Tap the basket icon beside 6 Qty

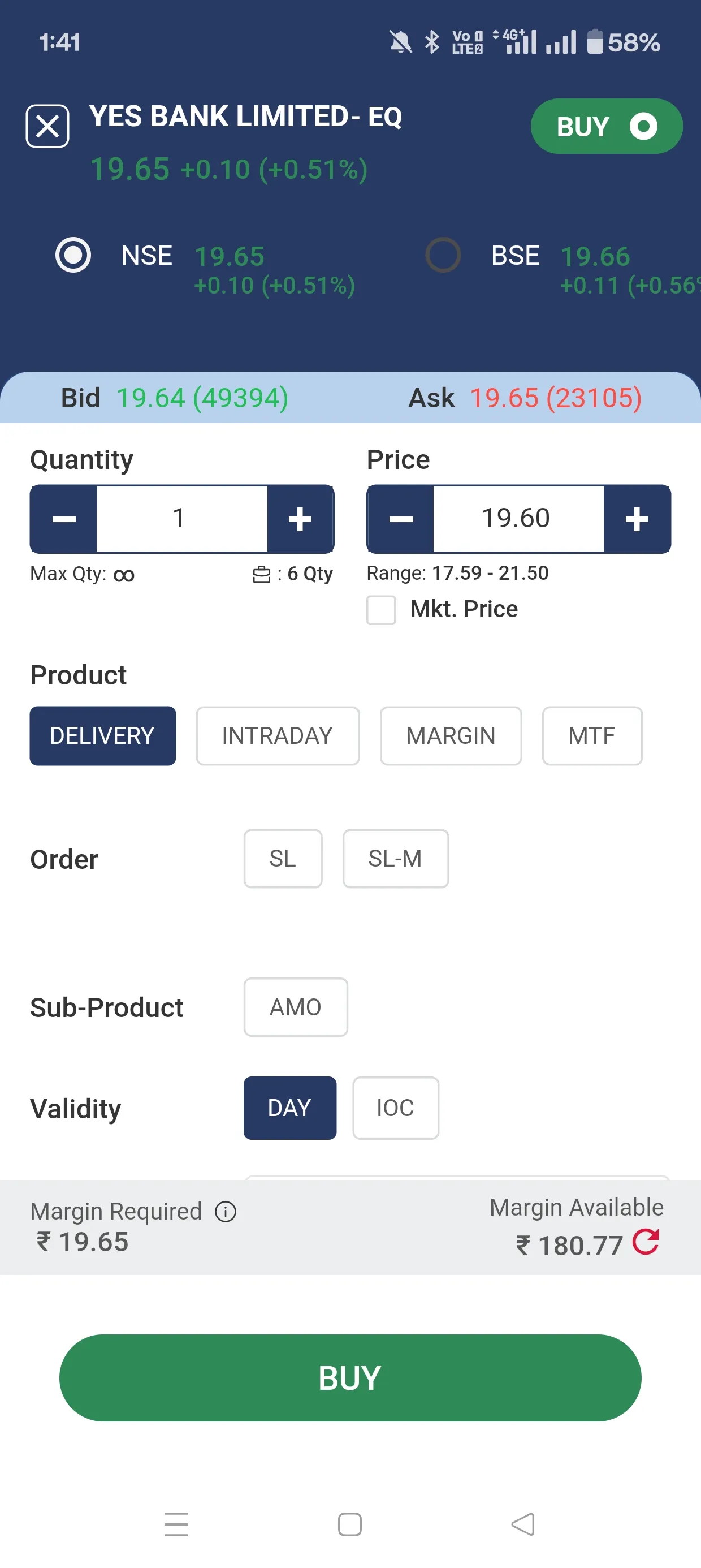click(x=261, y=573)
